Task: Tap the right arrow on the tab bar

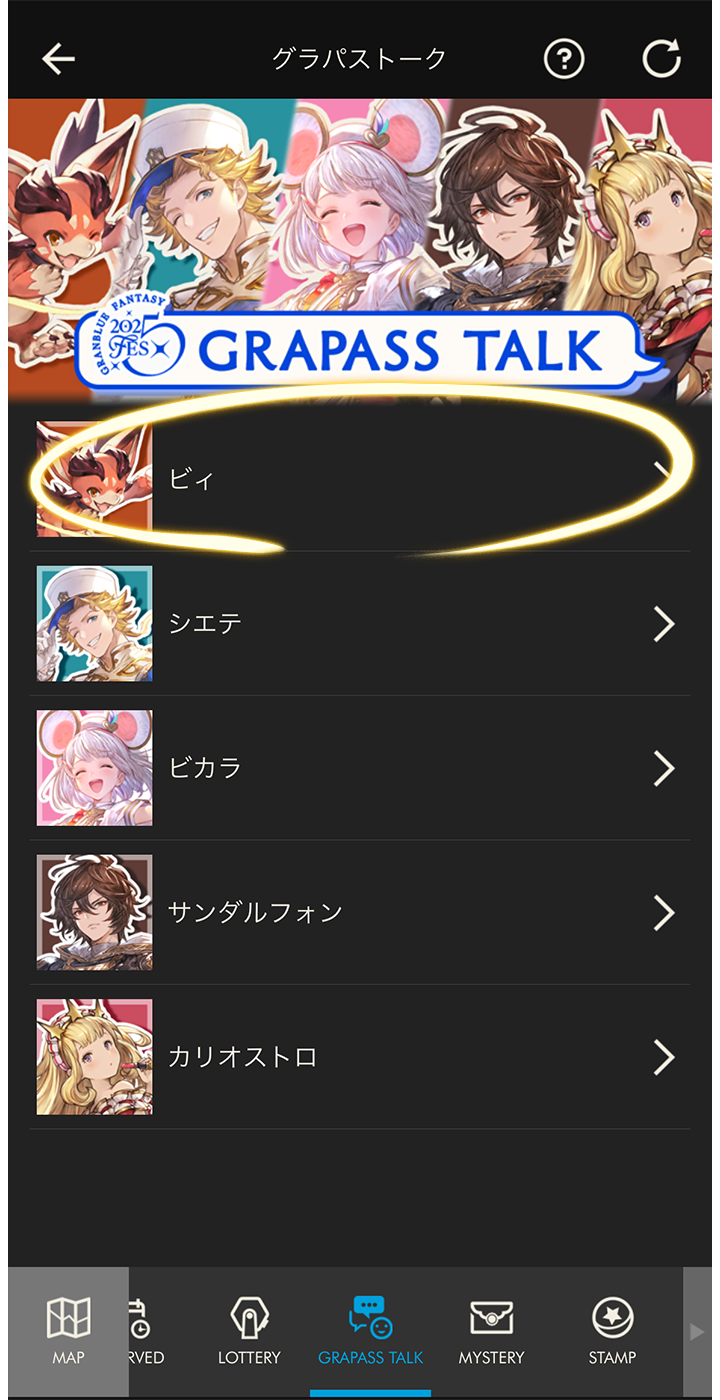Action: 697,1332
